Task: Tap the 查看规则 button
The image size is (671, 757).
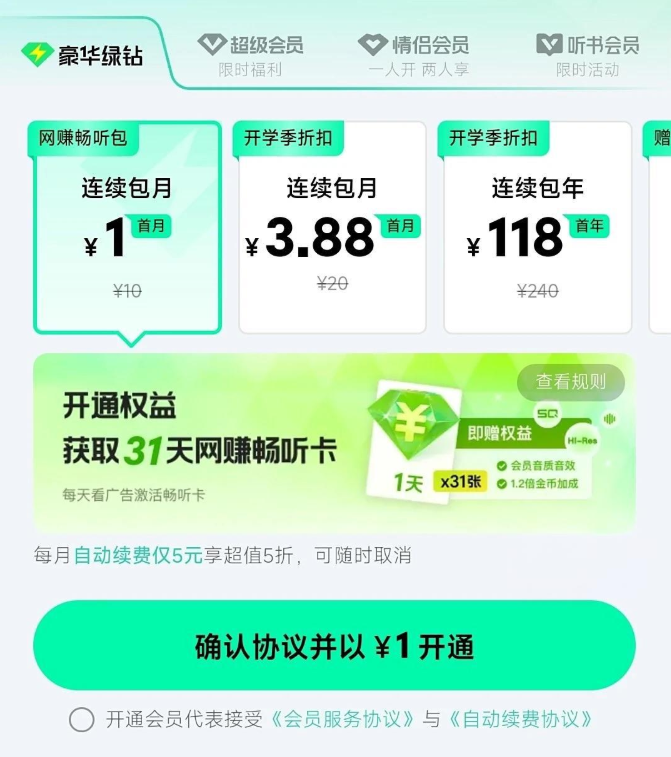Action: pos(570,381)
